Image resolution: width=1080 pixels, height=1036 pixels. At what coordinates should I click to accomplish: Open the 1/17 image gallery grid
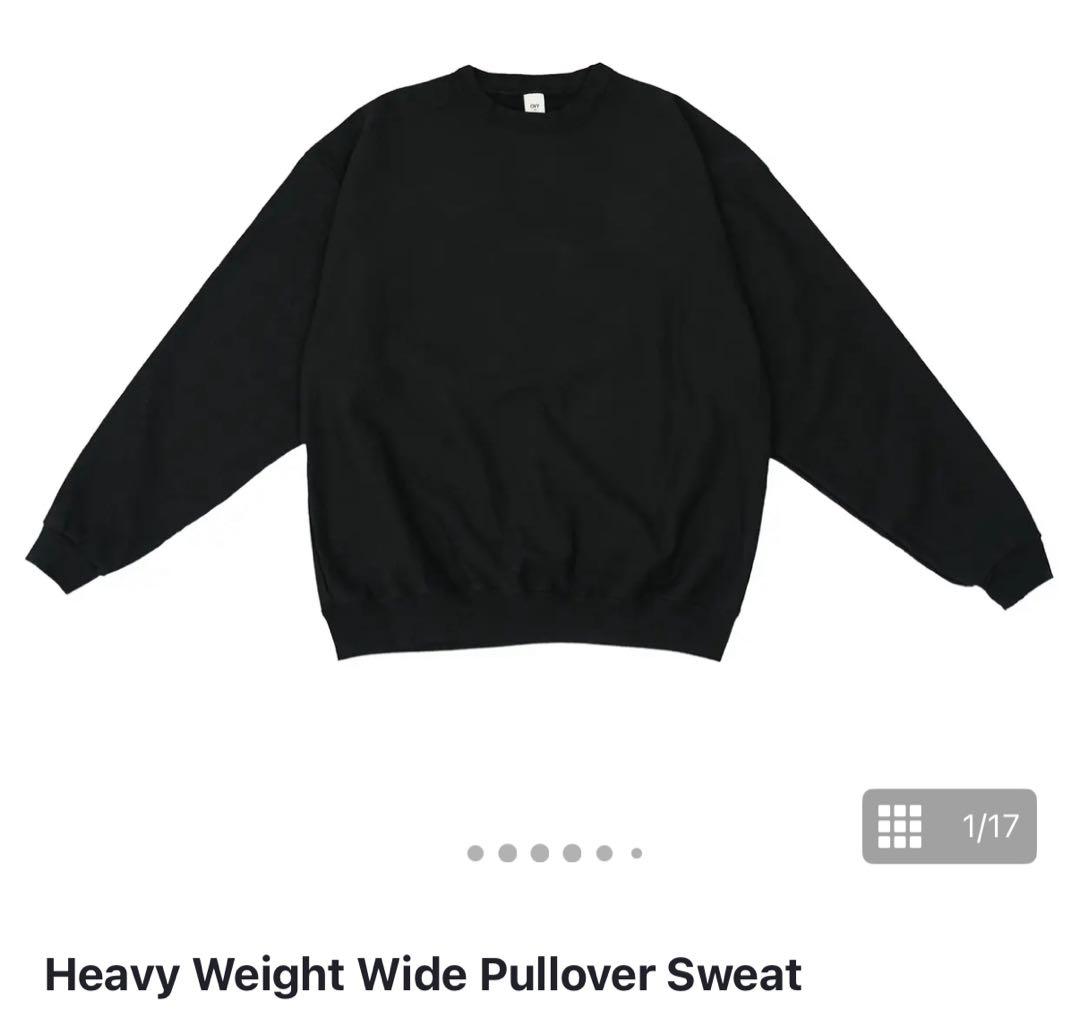click(948, 826)
